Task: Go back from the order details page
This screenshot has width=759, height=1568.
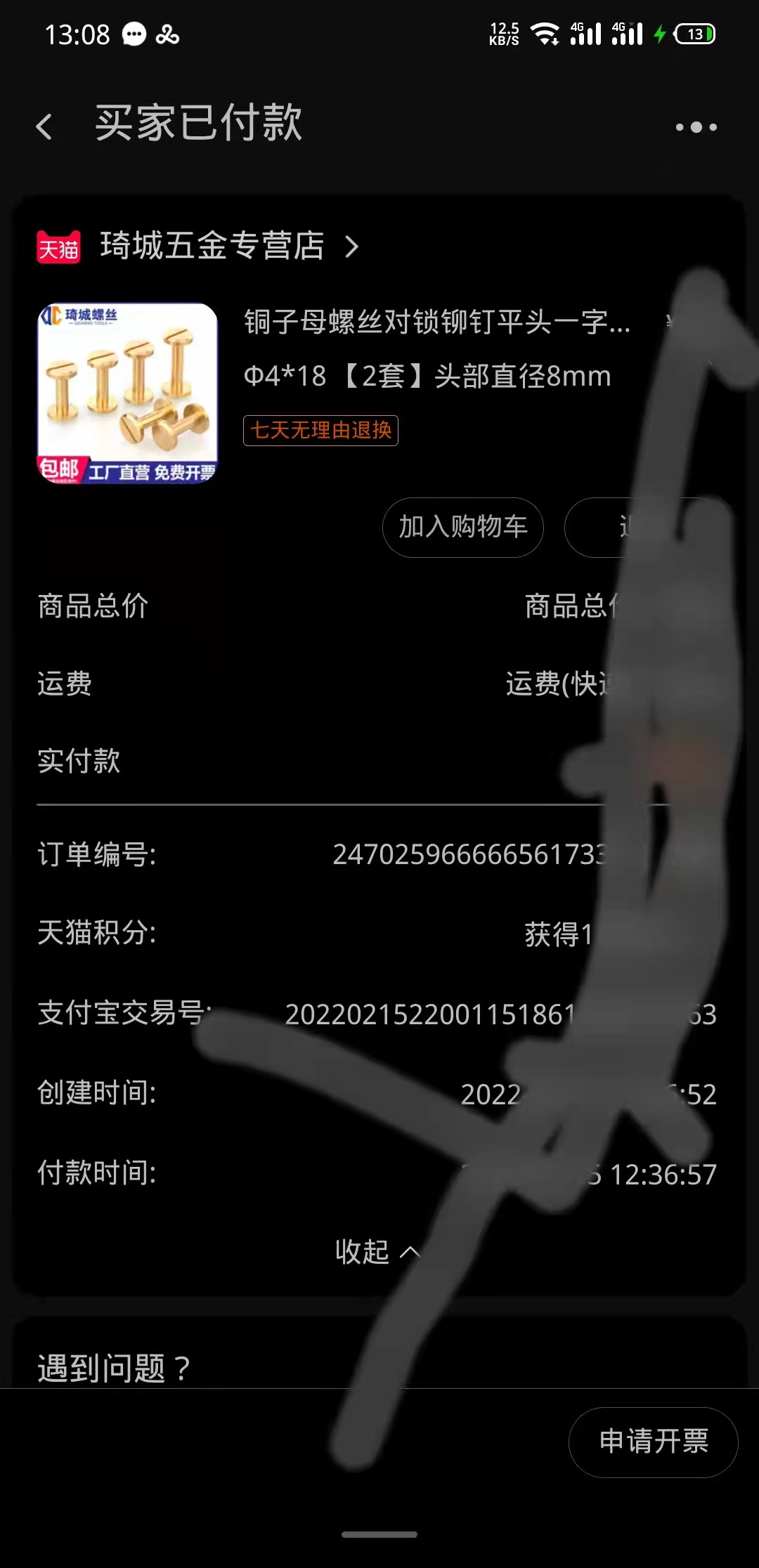Action: click(x=44, y=126)
